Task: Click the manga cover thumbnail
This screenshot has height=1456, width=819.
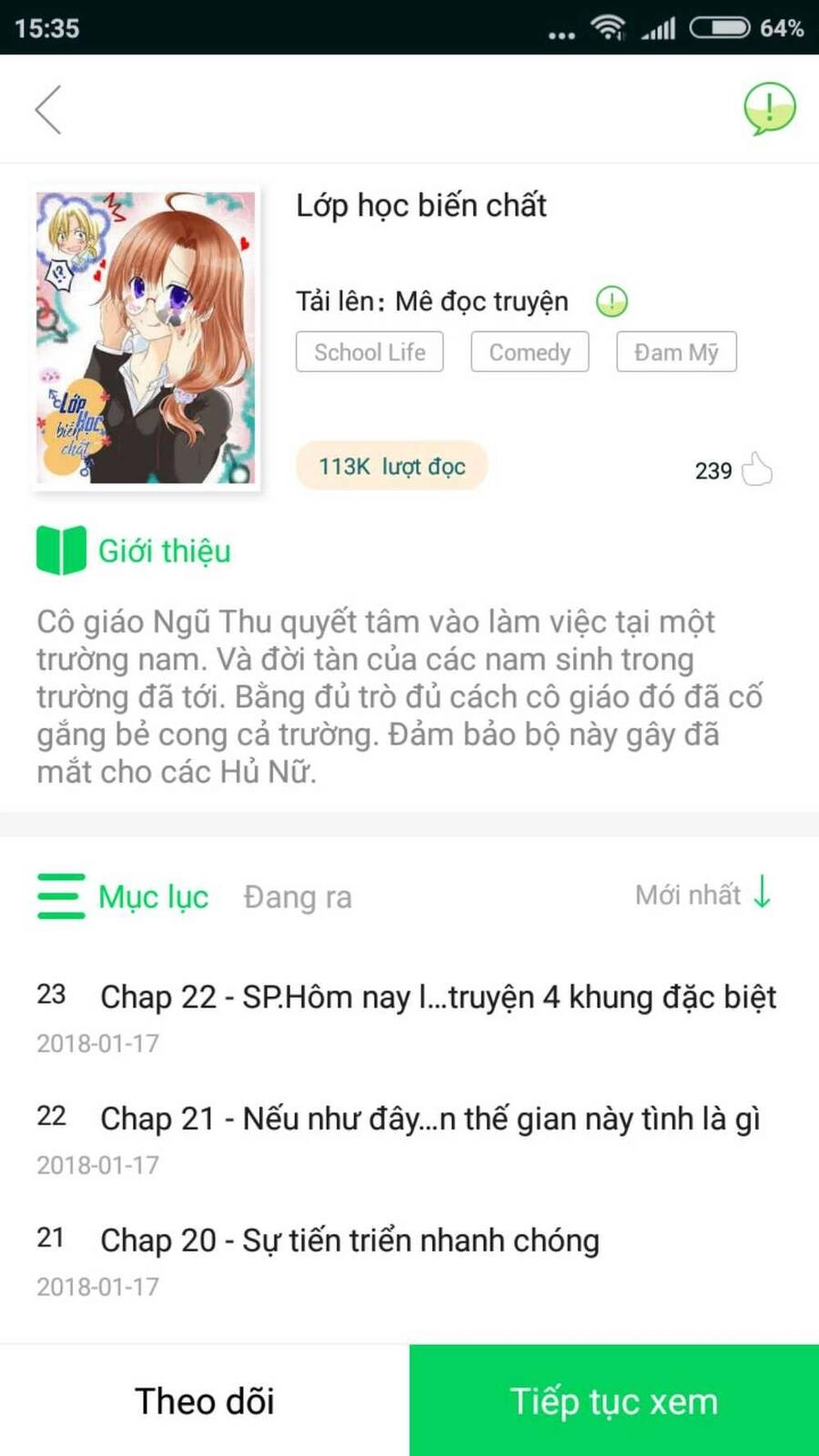Action: coord(147,338)
